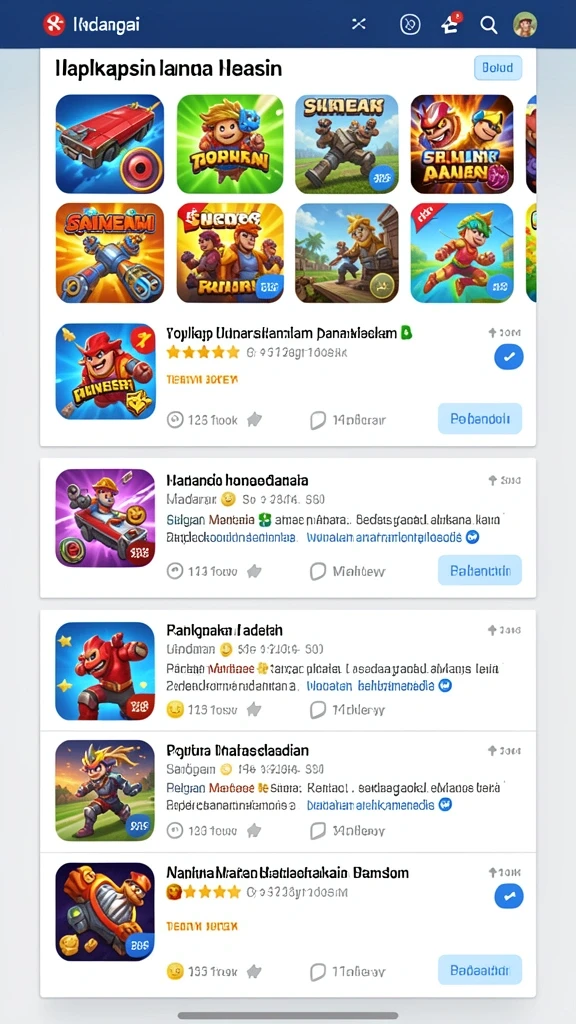Open the running girl game tile

click(x=462, y=253)
